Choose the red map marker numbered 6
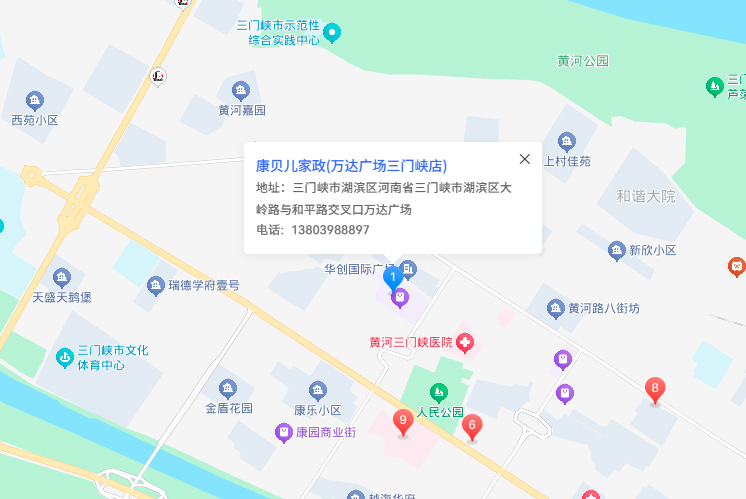Screen dimensions: 746x499 click(x=472, y=426)
